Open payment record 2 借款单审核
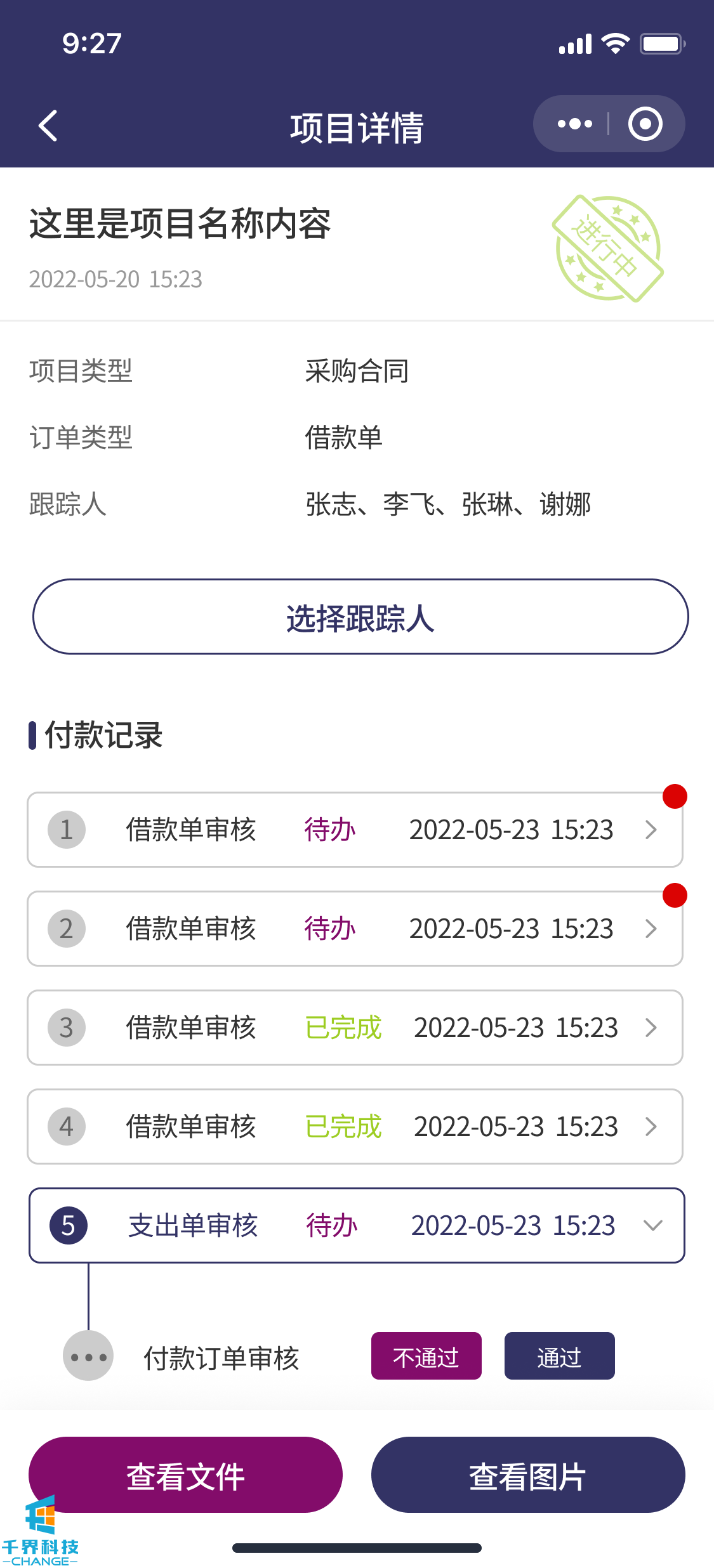This screenshot has height=1568, width=714. pyautogui.click(x=355, y=929)
